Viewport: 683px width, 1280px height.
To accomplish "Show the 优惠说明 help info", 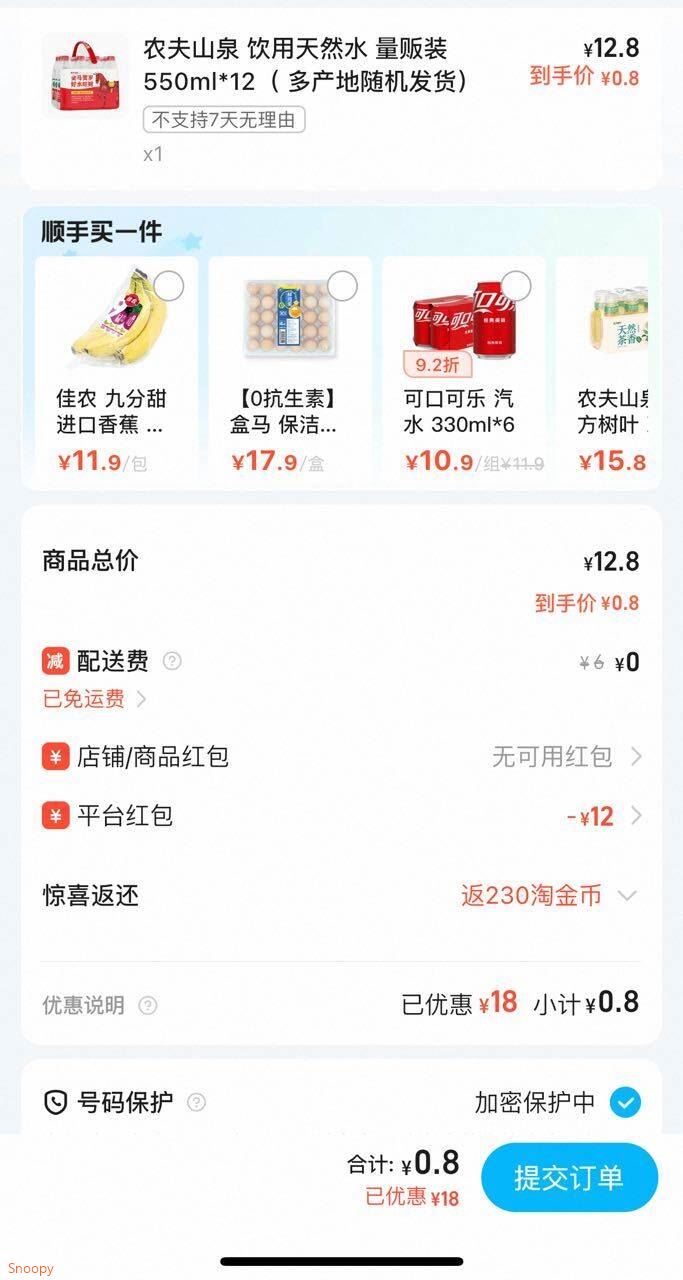I will [x=148, y=1005].
